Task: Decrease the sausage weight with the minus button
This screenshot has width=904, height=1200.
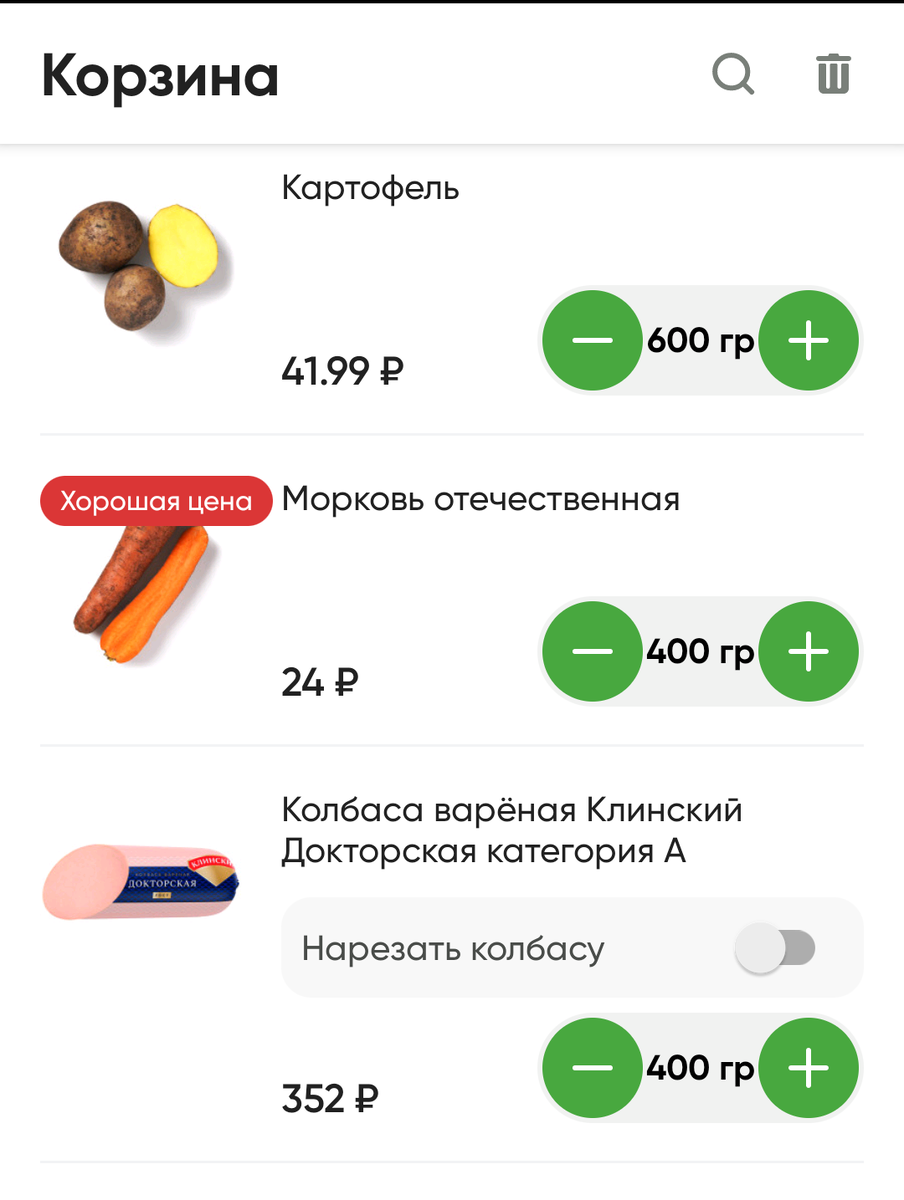Action: pos(592,1067)
